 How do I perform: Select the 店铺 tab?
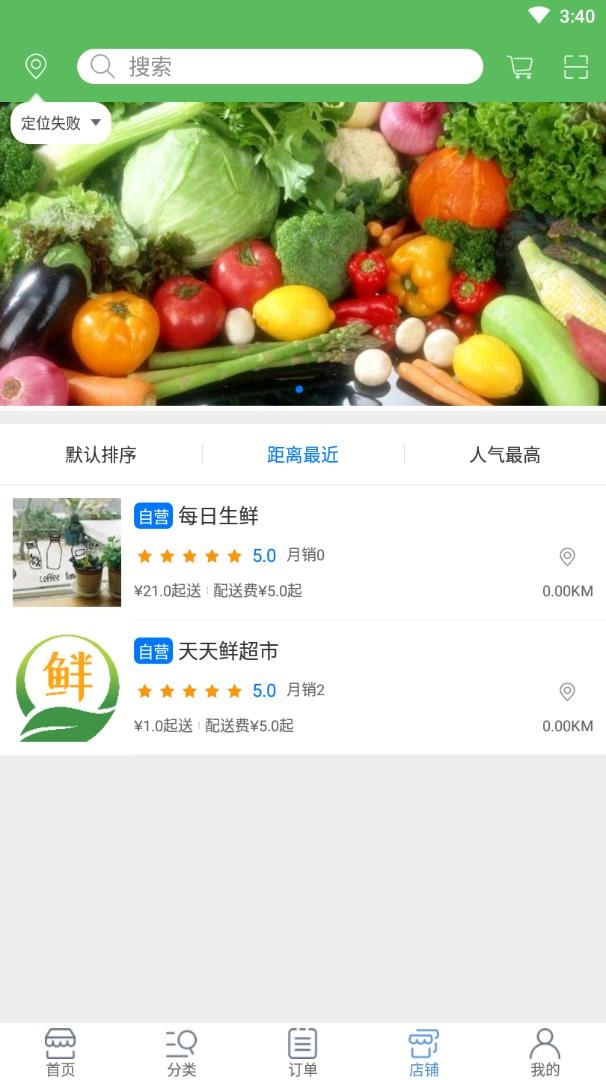424,1053
